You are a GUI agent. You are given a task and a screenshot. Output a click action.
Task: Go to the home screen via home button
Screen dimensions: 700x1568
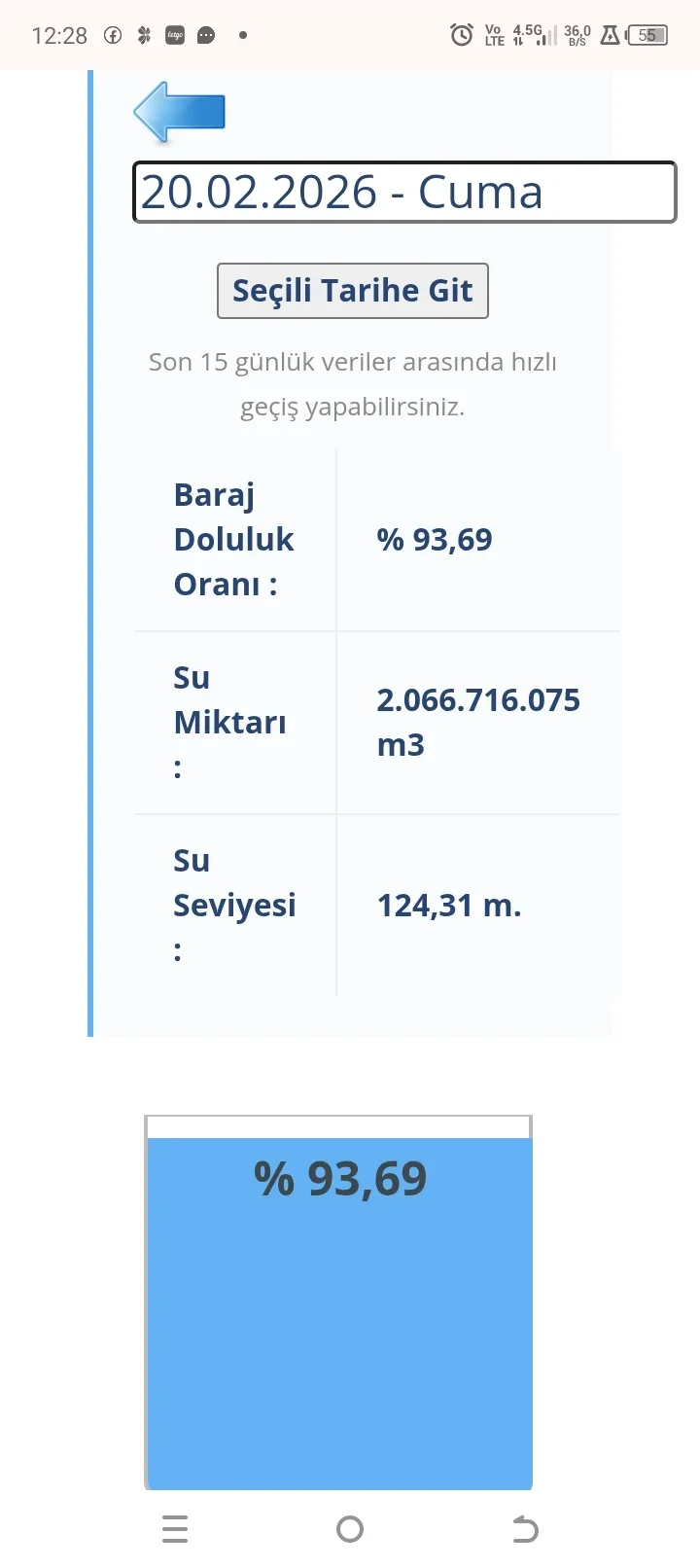(350, 1529)
